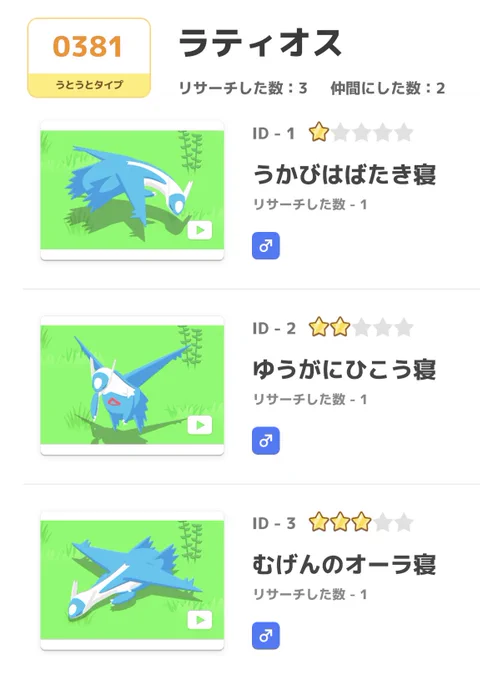The width and height of the screenshot is (503, 680).
Task: Play the うかびはばたき寝 sleep style video
Action: click(200, 230)
